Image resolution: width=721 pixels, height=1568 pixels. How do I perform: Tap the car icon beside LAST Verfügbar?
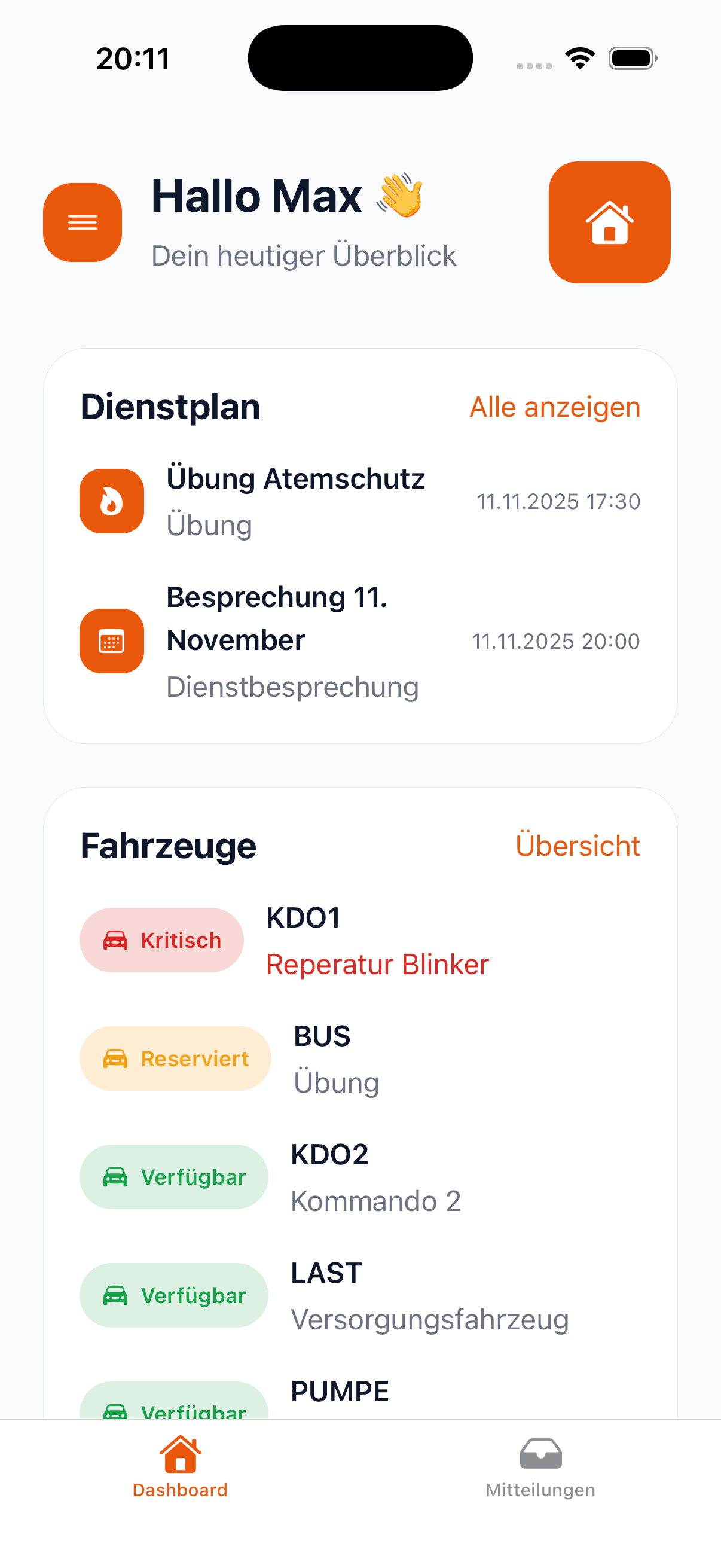pos(115,1295)
